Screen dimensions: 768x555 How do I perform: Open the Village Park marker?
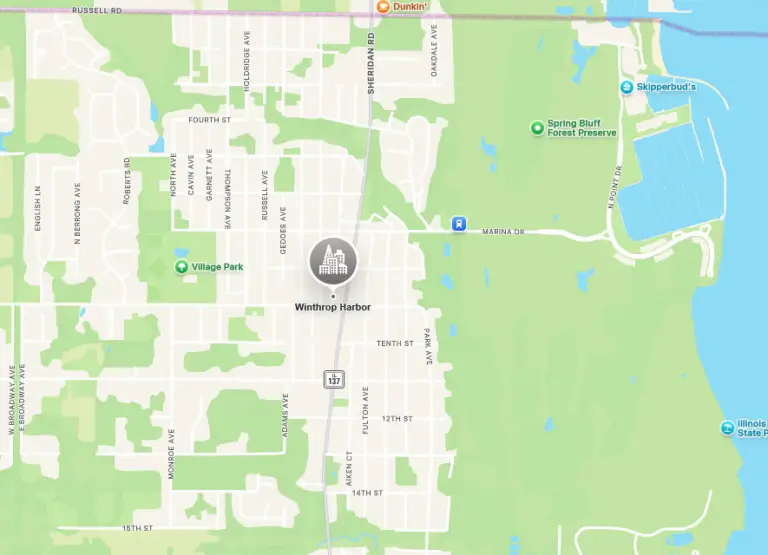pyautogui.click(x=181, y=267)
